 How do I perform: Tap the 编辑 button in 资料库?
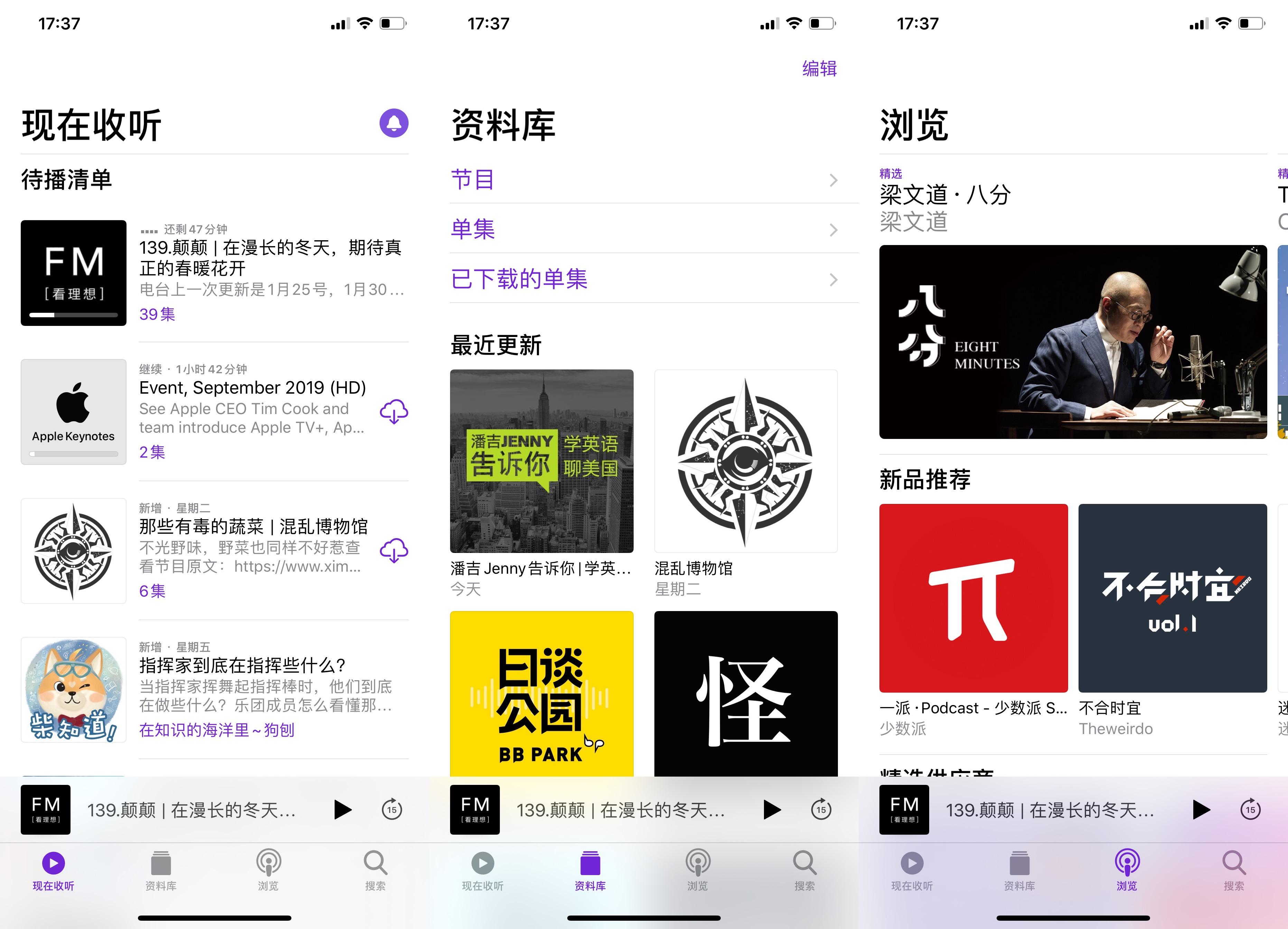[818, 69]
